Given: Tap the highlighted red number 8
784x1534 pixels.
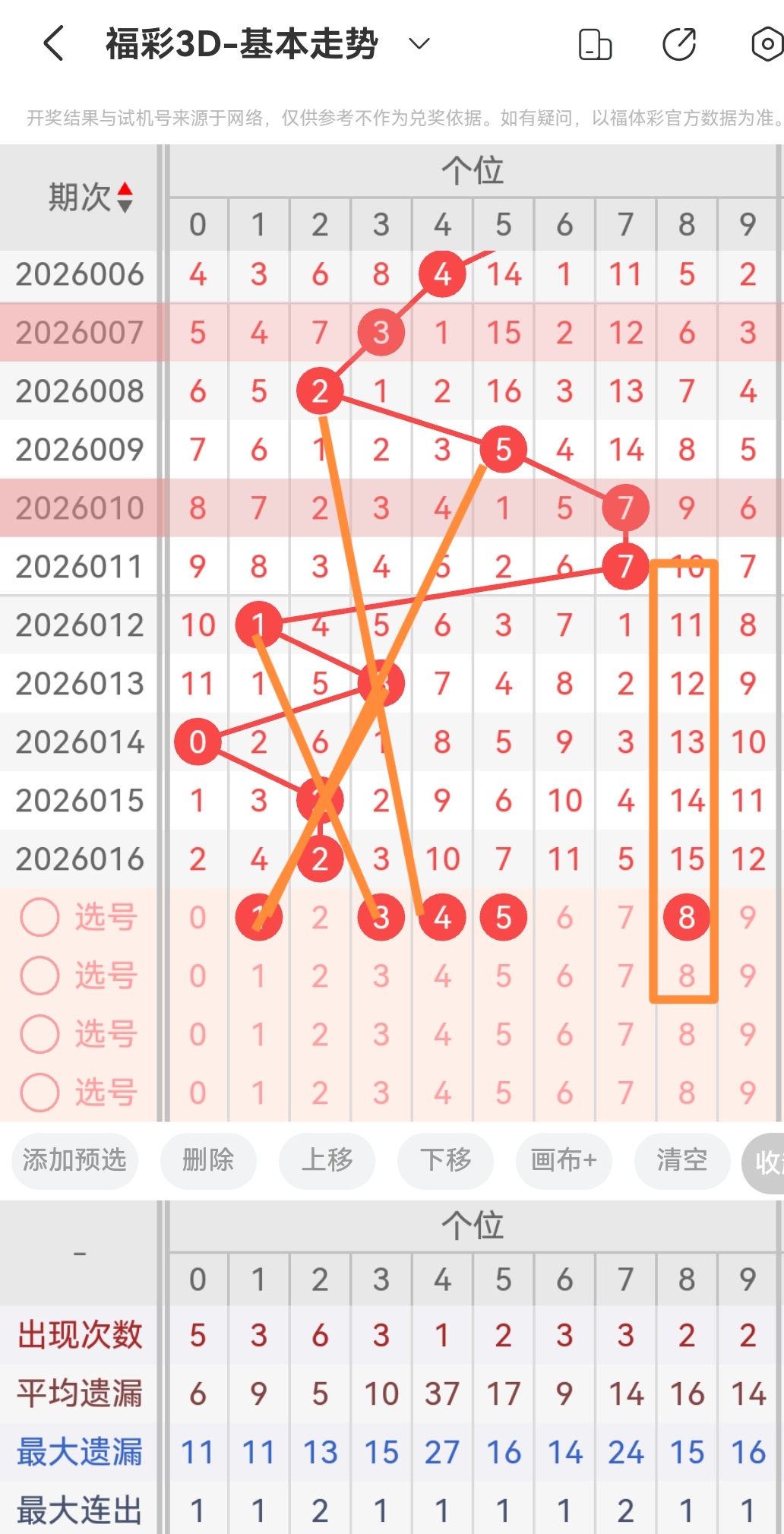Looking at the screenshot, I should click(685, 917).
